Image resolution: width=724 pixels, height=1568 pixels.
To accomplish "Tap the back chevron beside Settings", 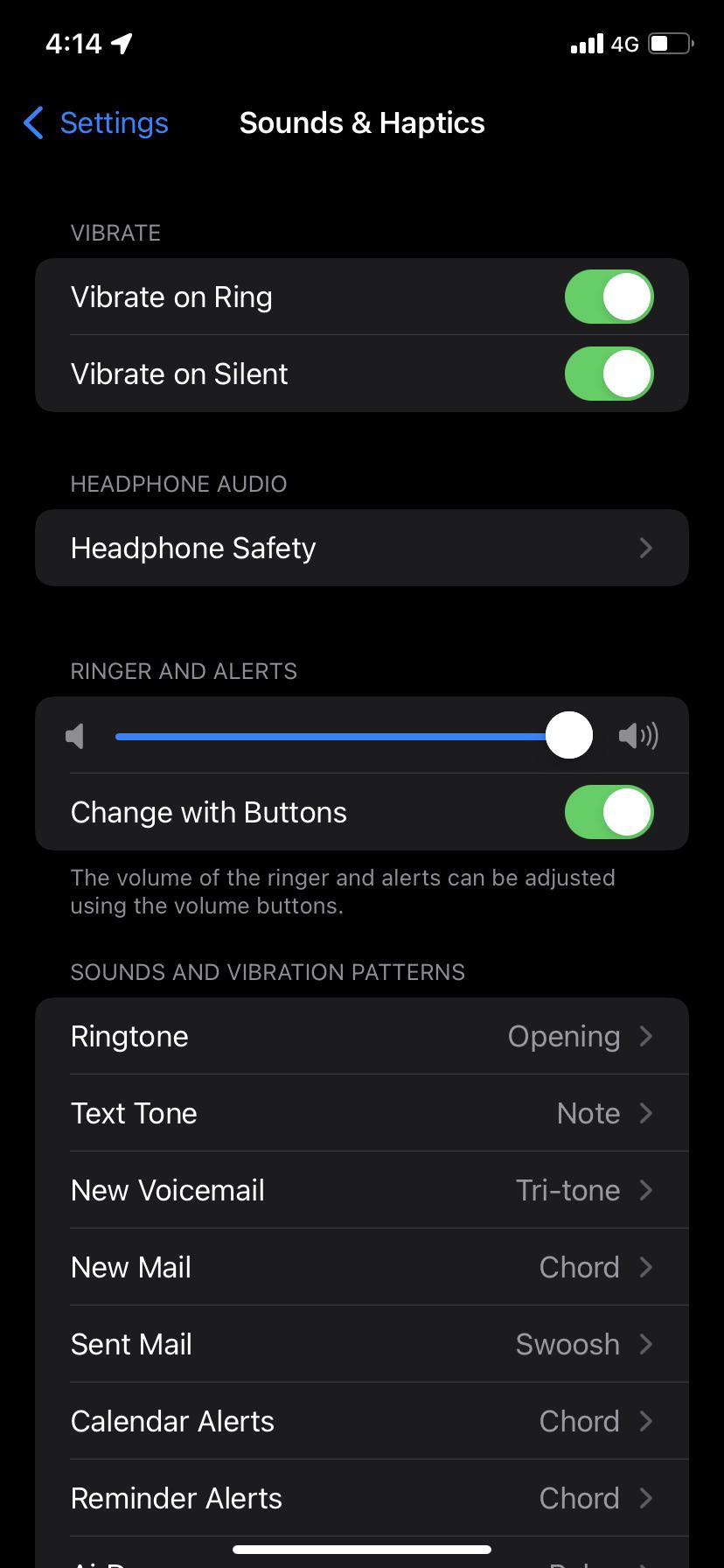I will (x=32, y=123).
